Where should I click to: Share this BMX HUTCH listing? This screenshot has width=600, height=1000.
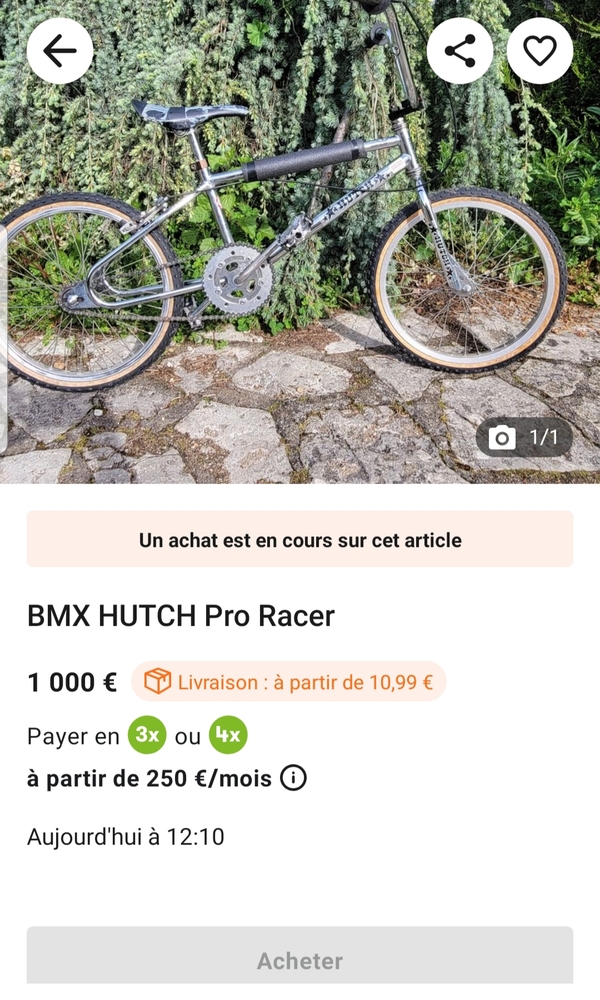[460, 51]
